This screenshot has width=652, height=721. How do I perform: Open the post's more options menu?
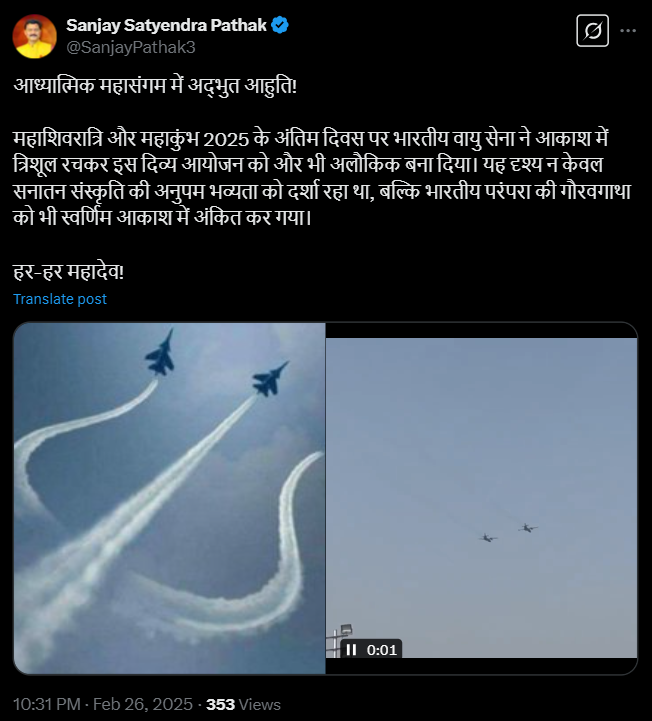628,32
